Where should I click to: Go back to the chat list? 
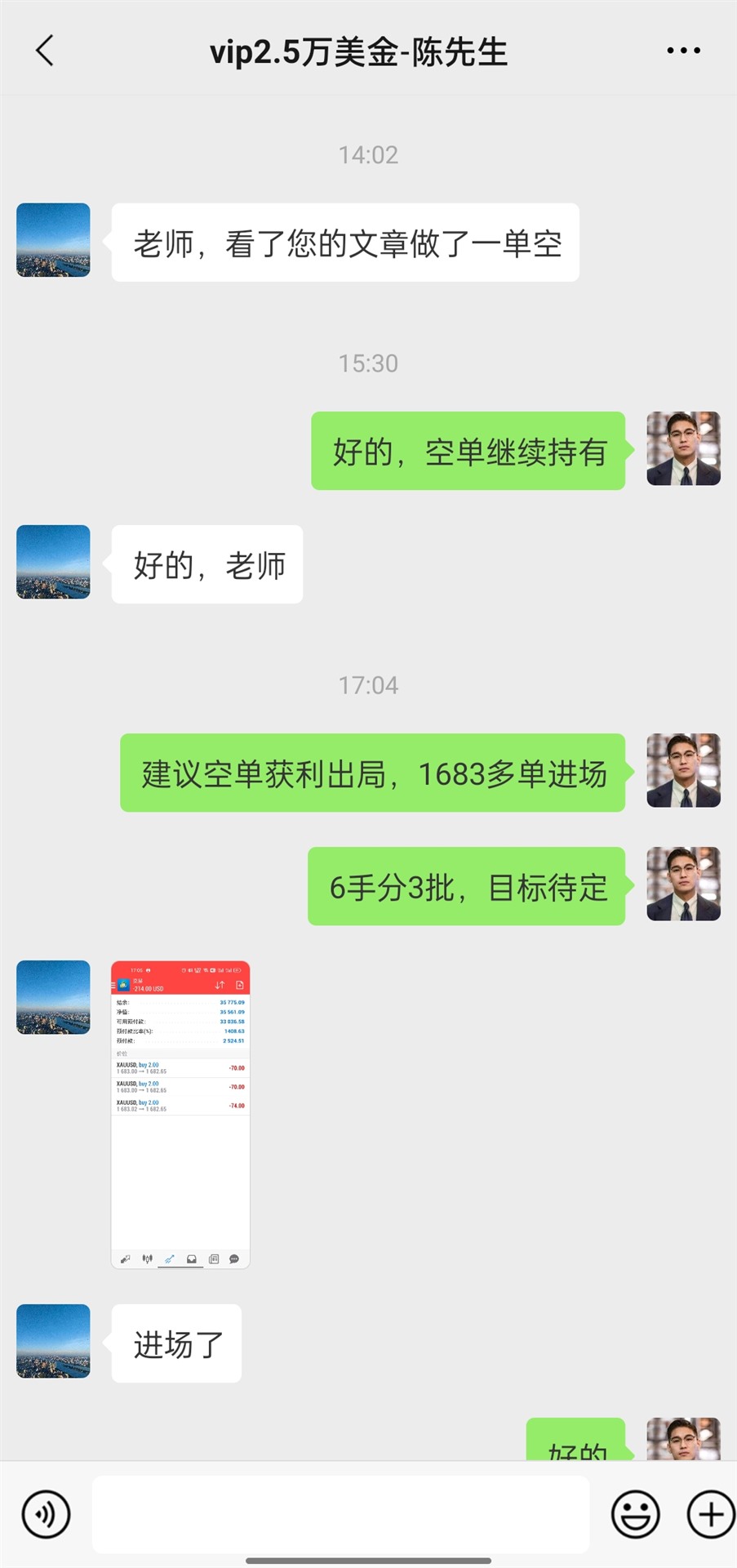click(45, 51)
